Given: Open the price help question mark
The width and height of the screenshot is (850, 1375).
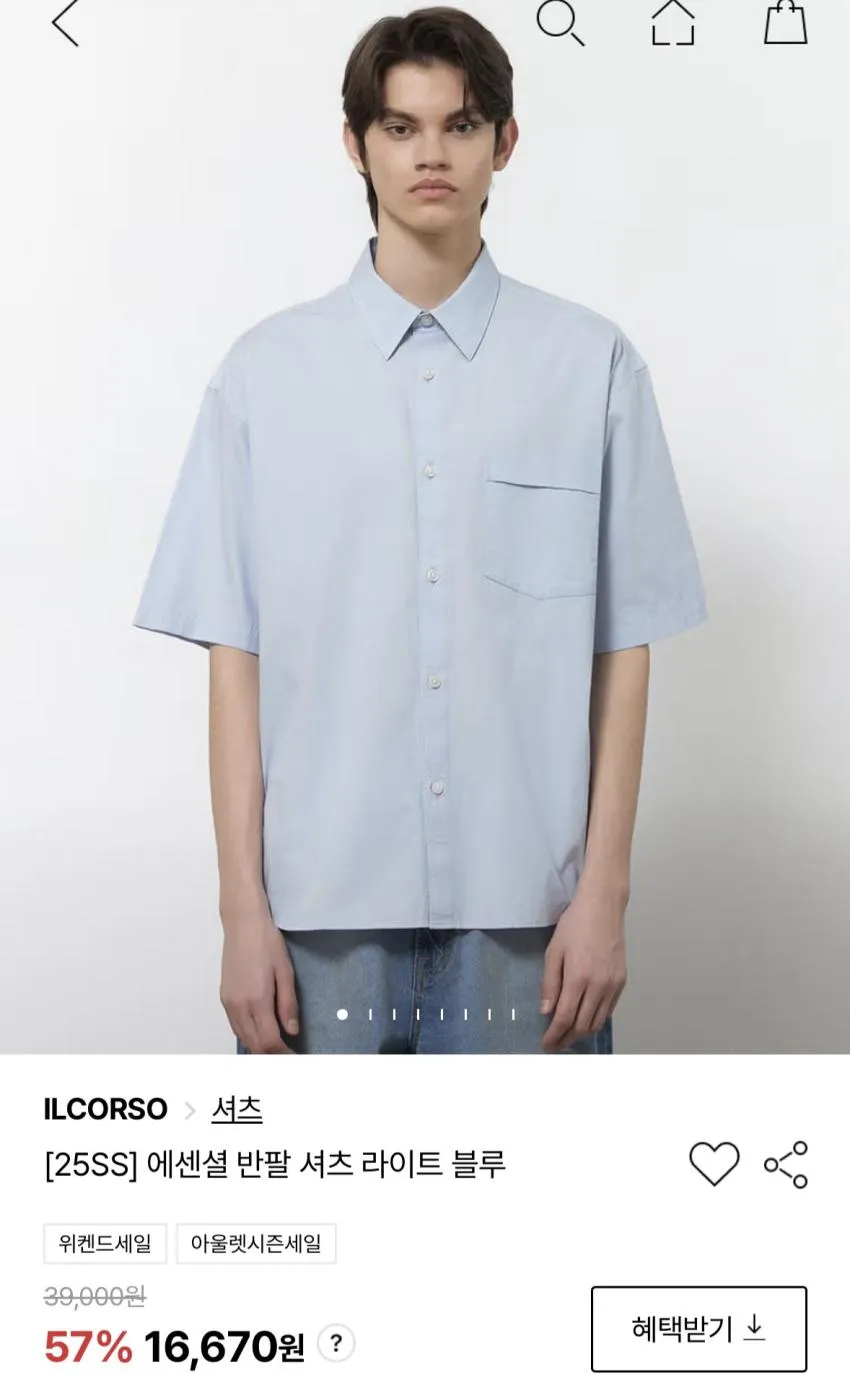Looking at the screenshot, I should (336, 1343).
